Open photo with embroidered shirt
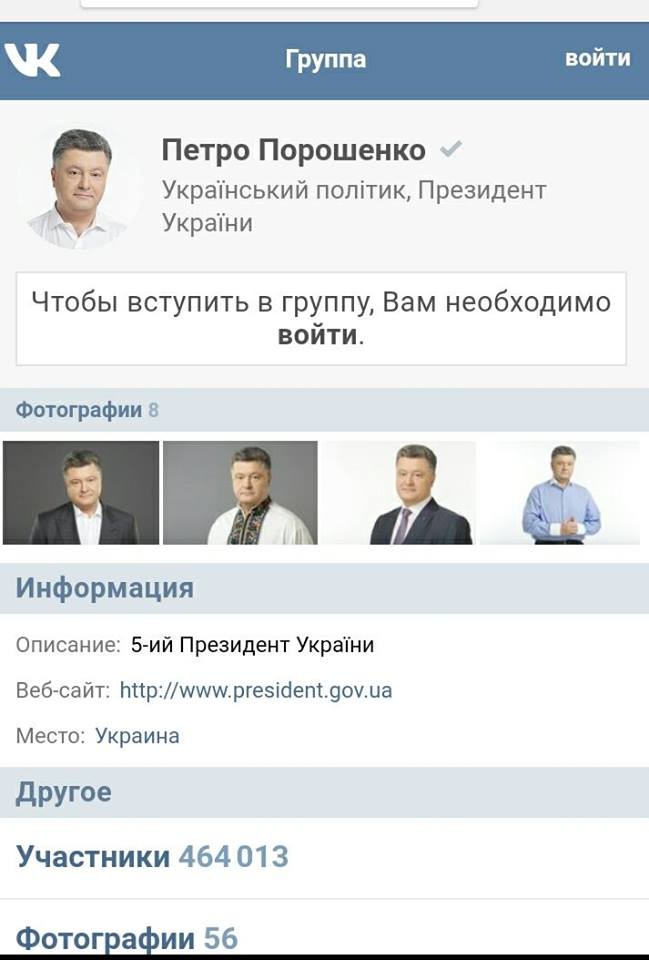The height and width of the screenshot is (960, 649). coord(240,493)
